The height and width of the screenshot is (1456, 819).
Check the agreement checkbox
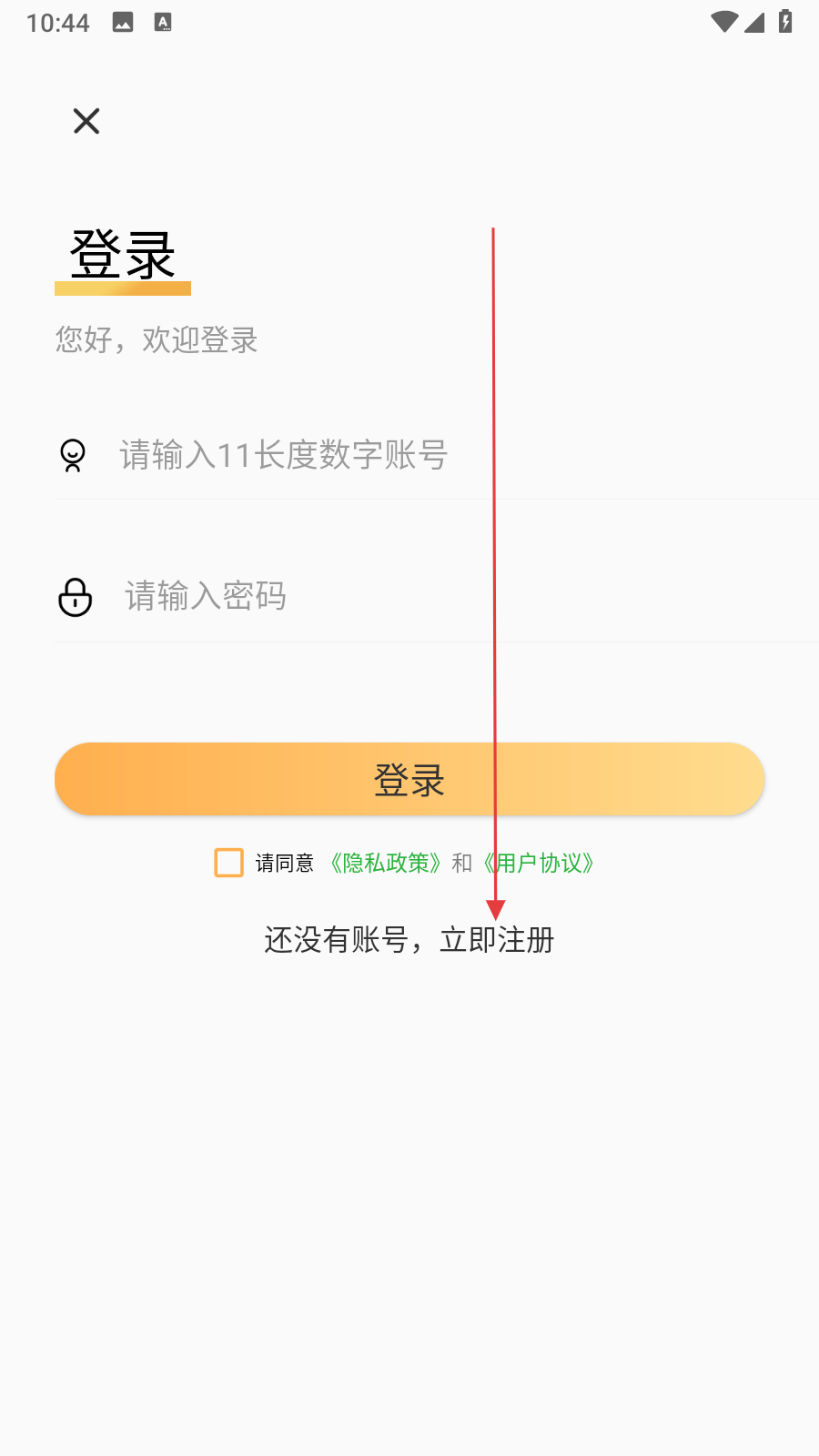(x=228, y=863)
